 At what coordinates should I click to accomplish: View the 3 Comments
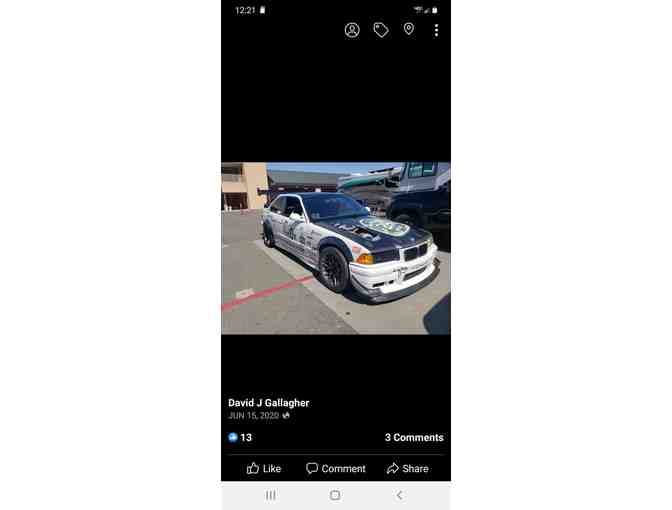click(x=414, y=437)
